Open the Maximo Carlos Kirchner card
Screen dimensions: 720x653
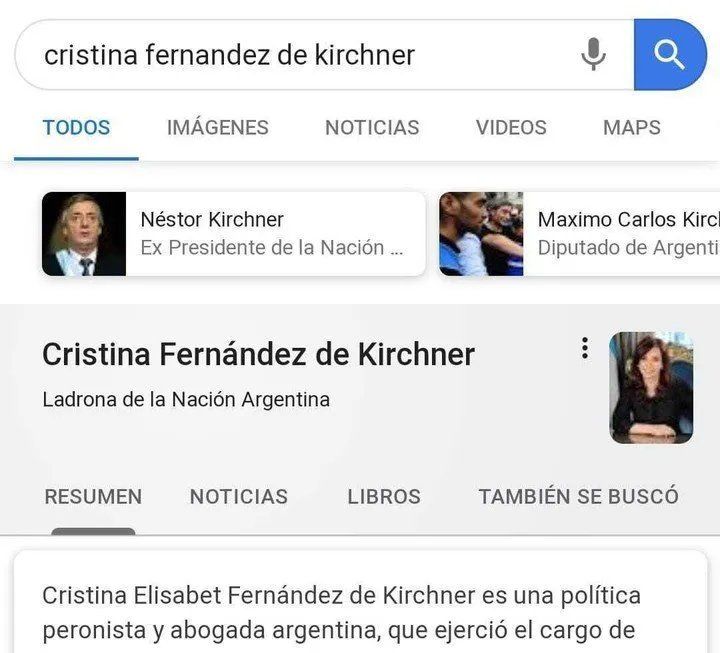580,234
